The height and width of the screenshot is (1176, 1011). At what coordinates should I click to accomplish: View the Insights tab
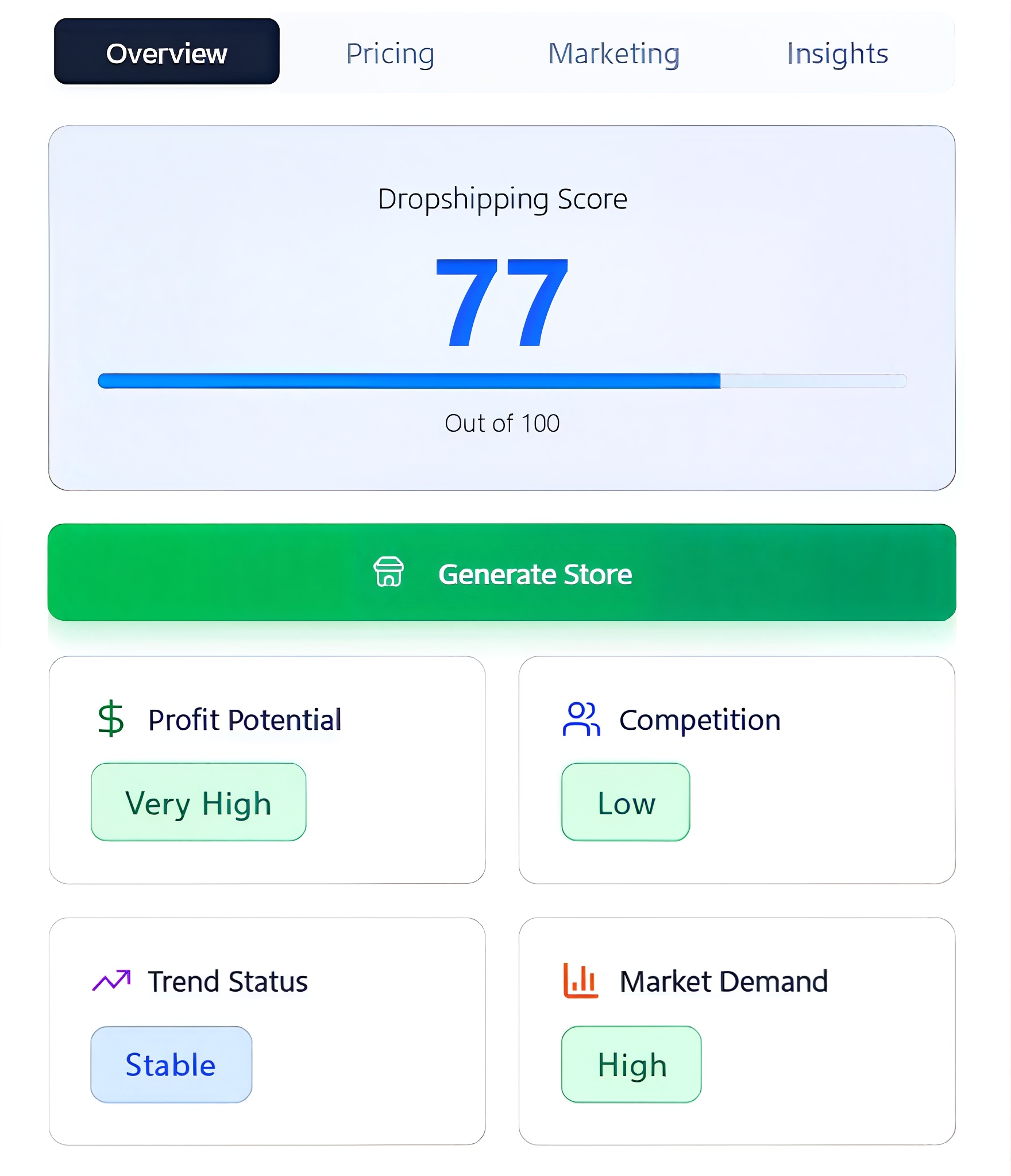837,53
